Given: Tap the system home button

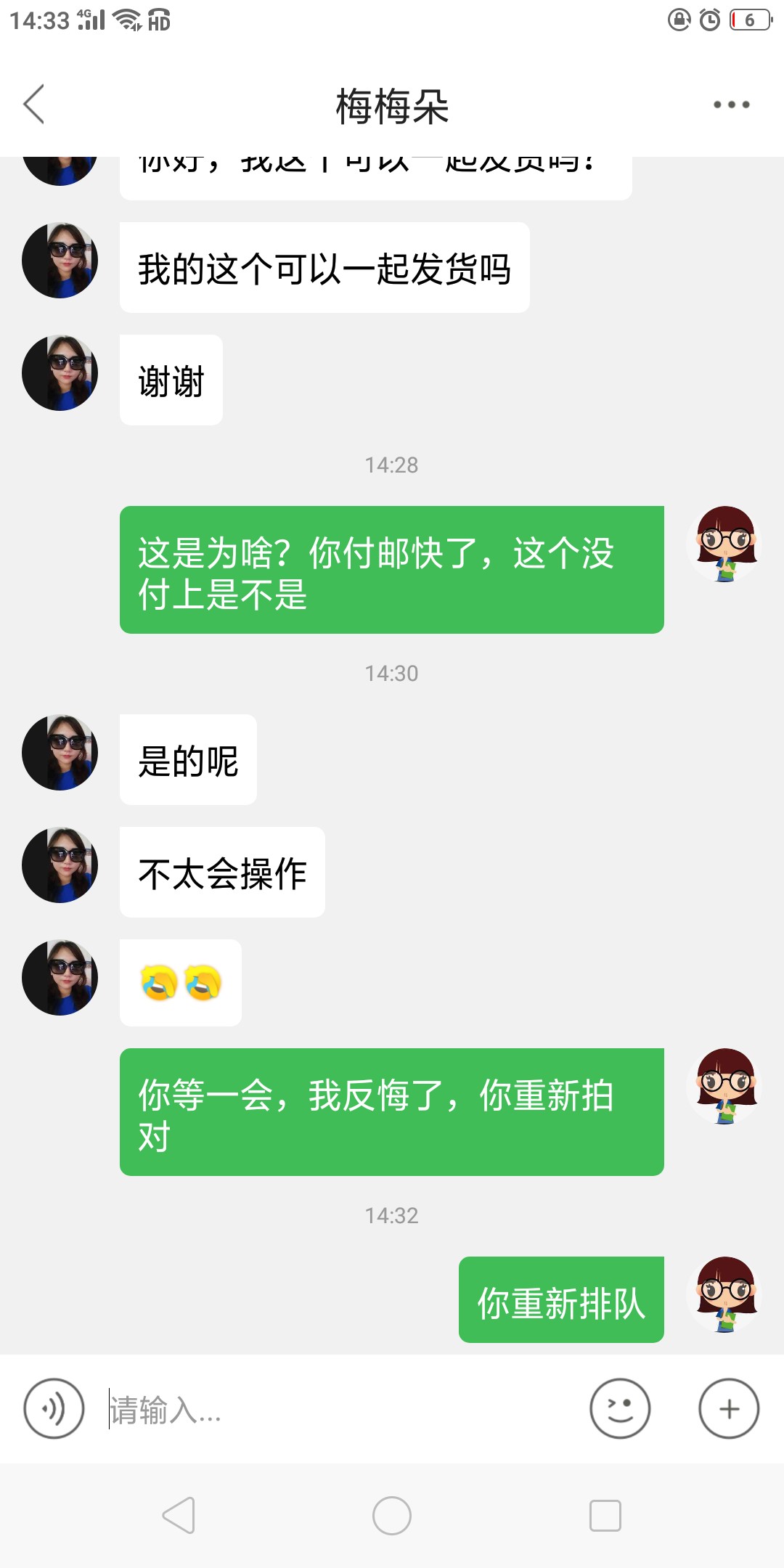Looking at the screenshot, I should 392,1516.
